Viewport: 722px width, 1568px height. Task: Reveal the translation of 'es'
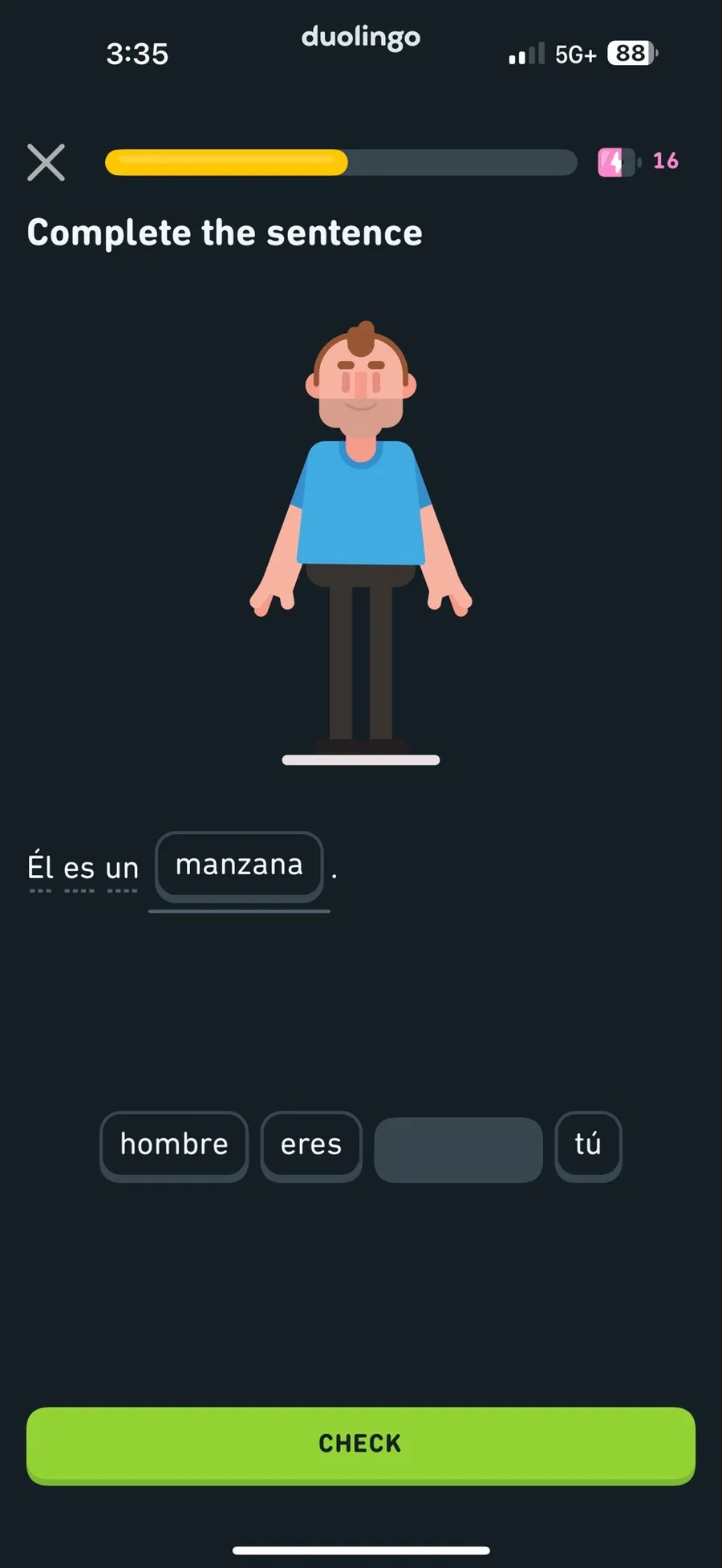(x=79, y=869)
